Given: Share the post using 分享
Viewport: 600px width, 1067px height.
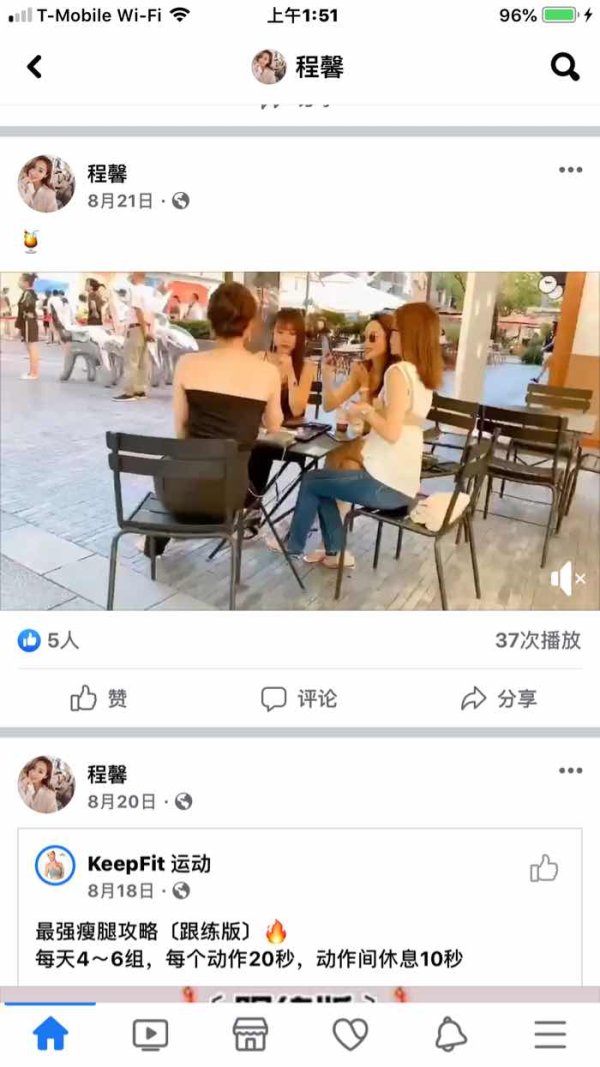Looking at the screenshot, I should pyautogui.click(x=499, y=698).
